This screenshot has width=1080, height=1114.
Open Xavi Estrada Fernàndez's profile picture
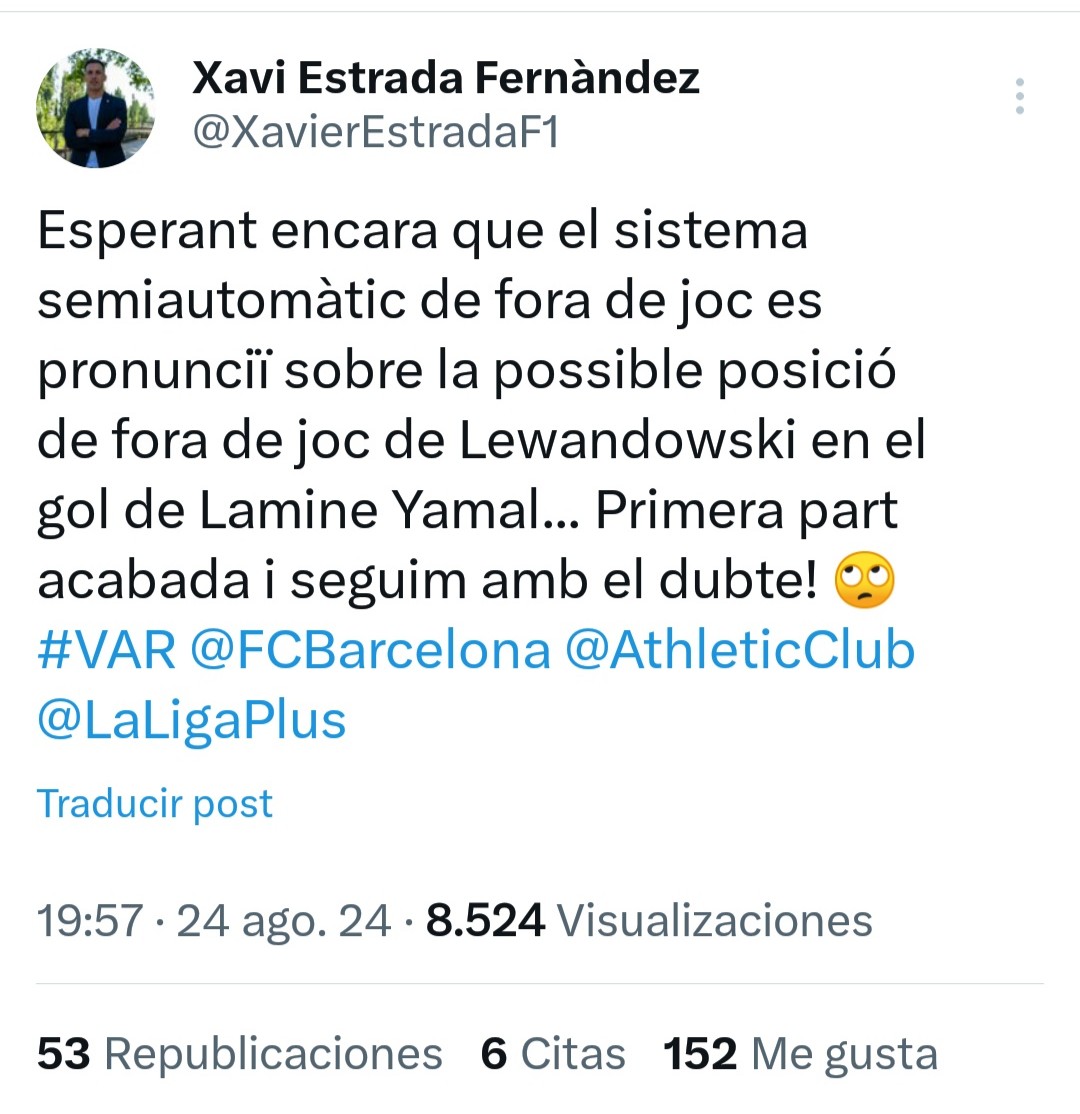[96, 107]
